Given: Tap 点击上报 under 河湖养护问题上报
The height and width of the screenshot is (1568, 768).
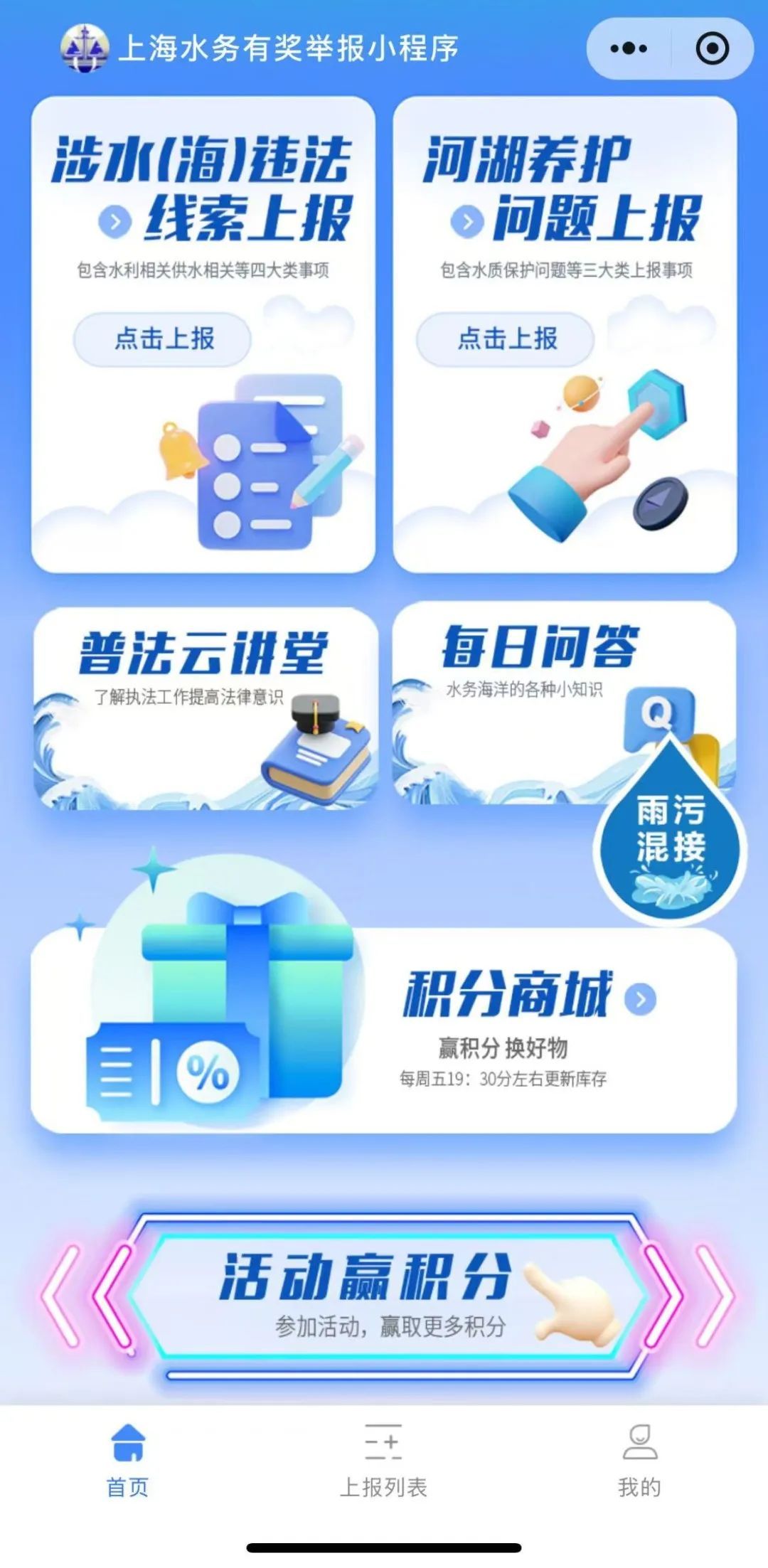Looking at the screenshot, I should pyautogui.click(x=506, y=338).
